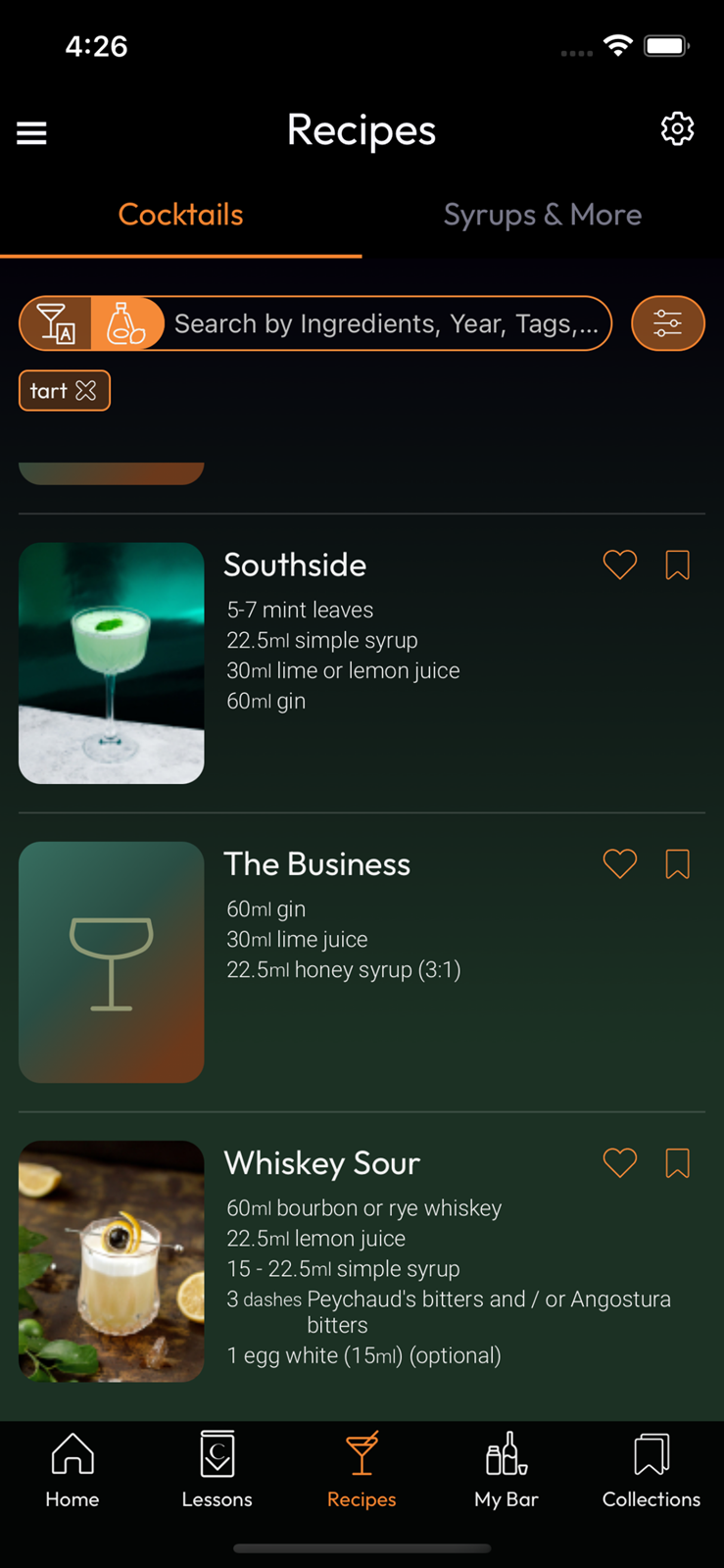Switch to the Syrups & More tab
Image resolution: width=724 pixels, height=1568 pixels.
pyautogui.click(x=542, y=215)
